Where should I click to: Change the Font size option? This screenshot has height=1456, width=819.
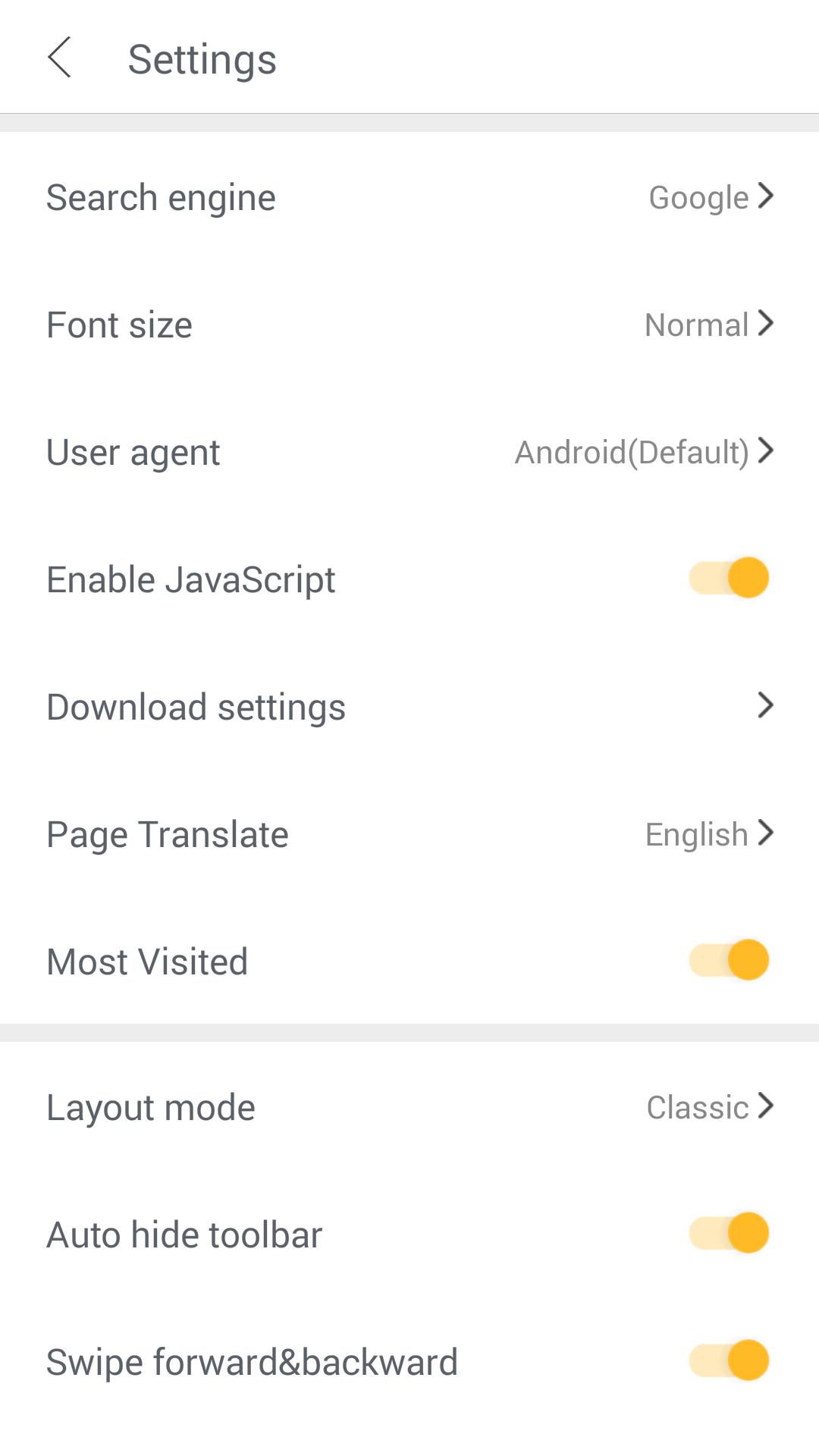point(409,325)
